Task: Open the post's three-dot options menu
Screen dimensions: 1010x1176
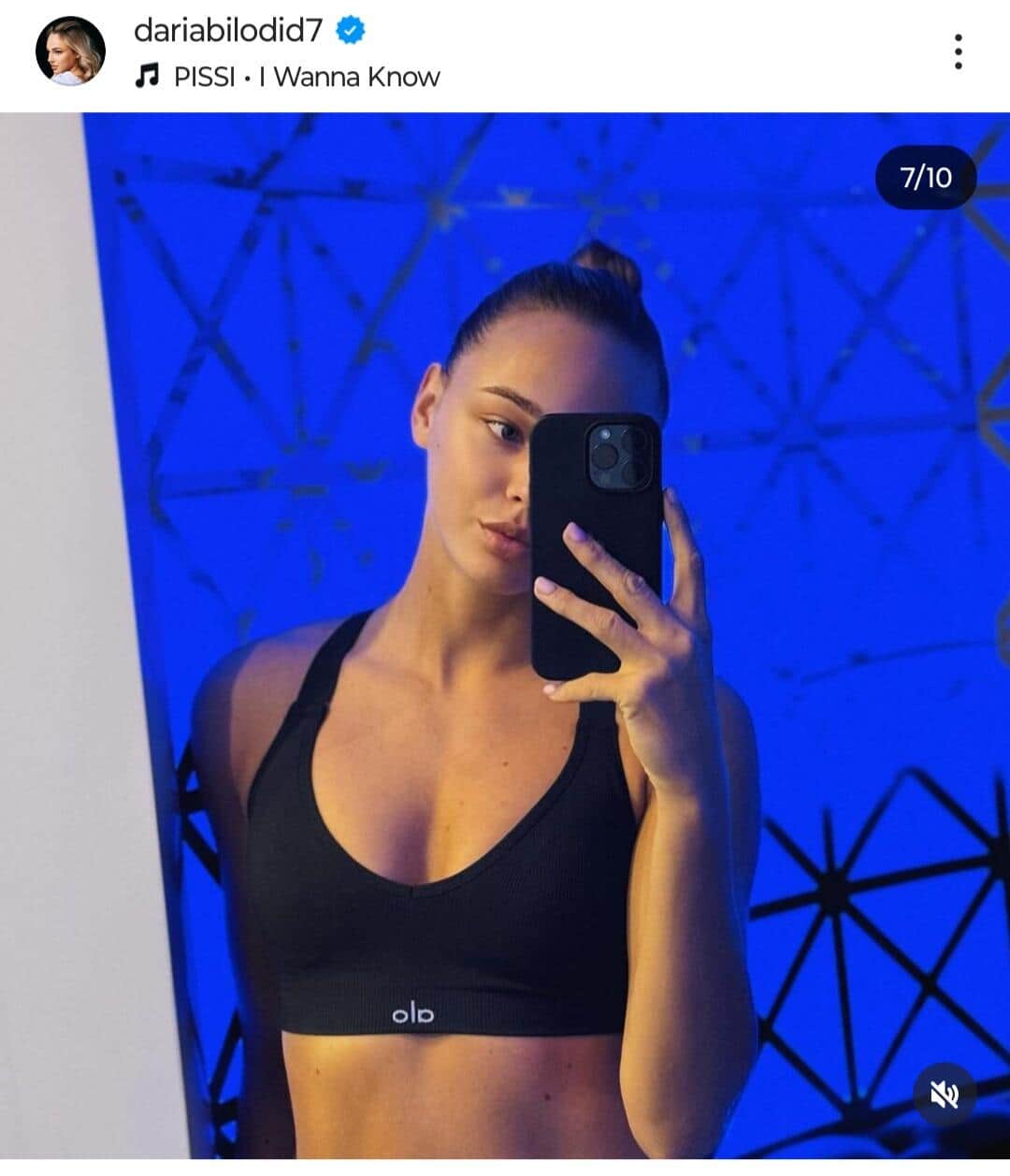Action: [958, 52]
